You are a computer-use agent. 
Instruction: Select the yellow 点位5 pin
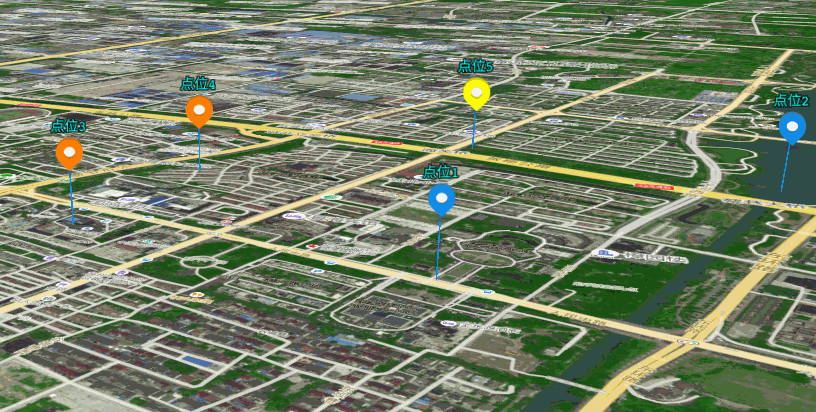(x=476, y=93)
